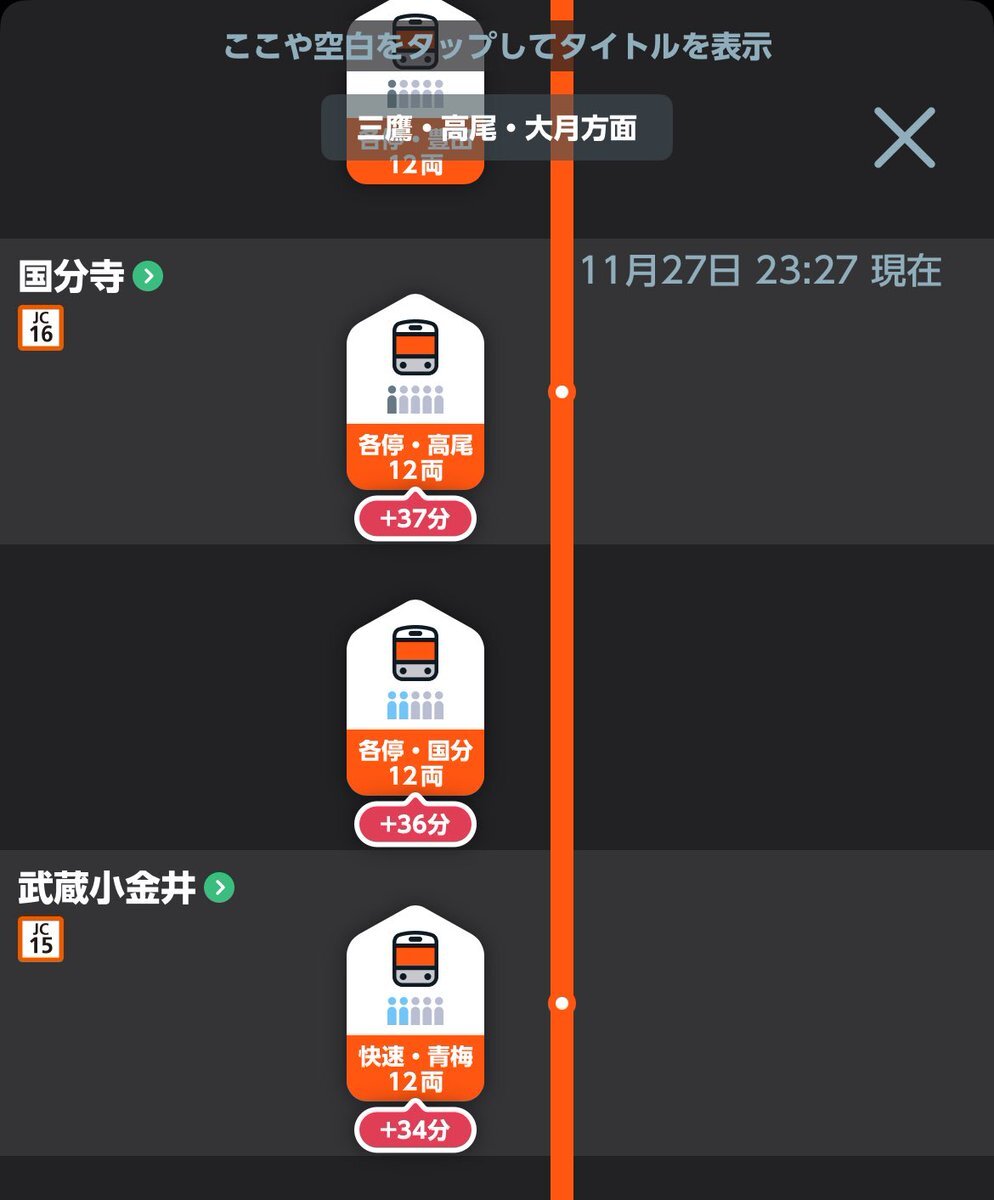Select the 各停・高尾 train delayed 37 minutes

pos(415,400)
